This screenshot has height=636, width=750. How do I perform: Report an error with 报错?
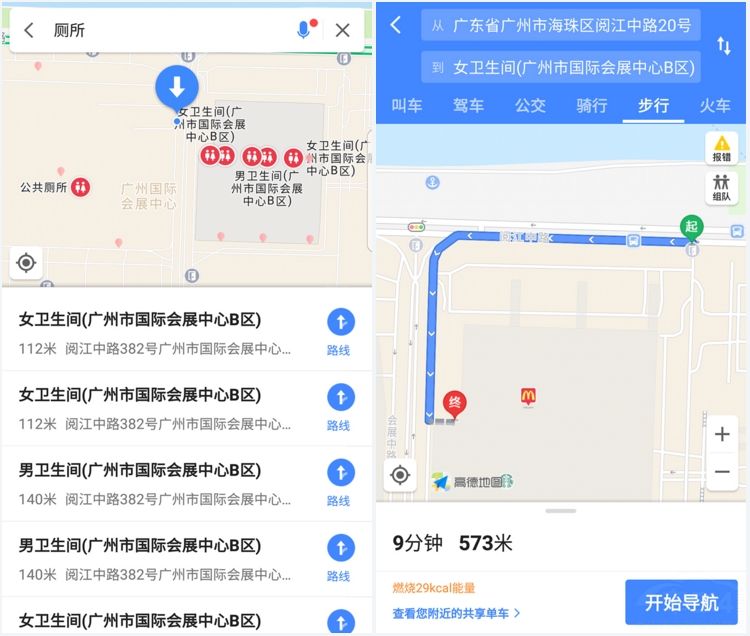(721, 148)
